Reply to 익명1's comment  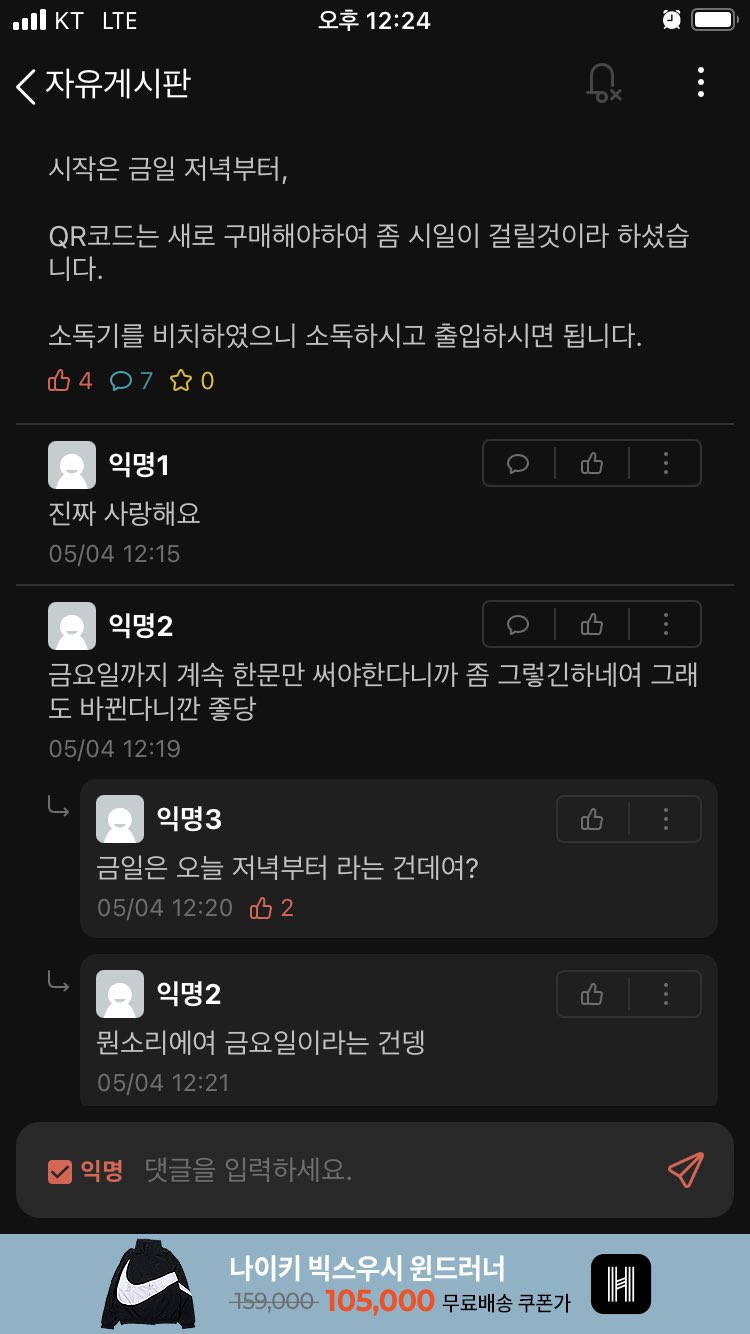coord(518,463)
